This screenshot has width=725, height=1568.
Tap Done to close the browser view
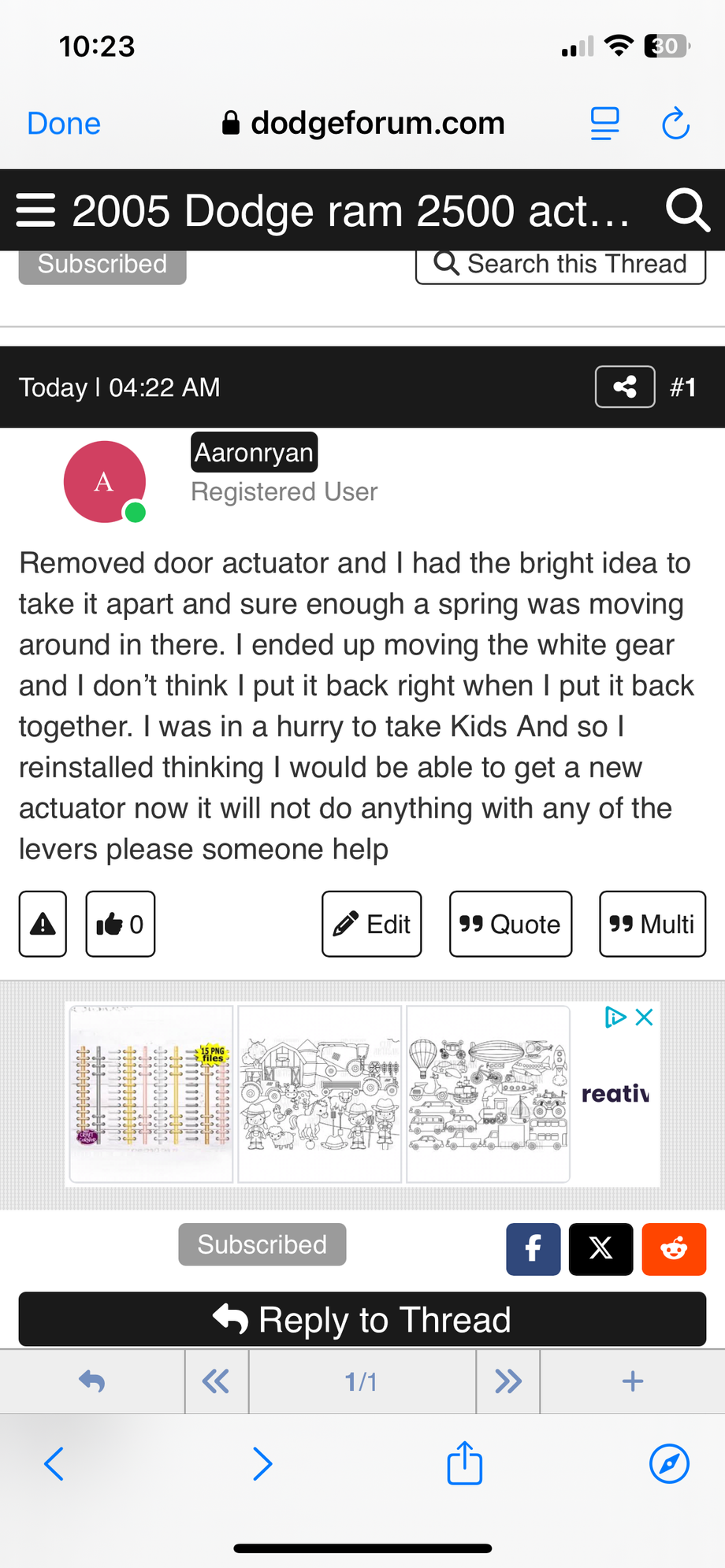tap(64, 124)
